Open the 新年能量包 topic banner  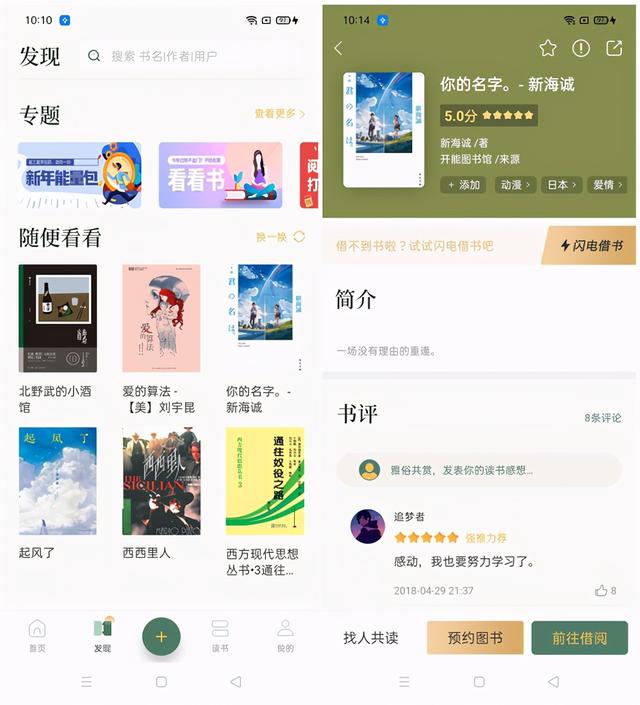click(x=80, y=175)
